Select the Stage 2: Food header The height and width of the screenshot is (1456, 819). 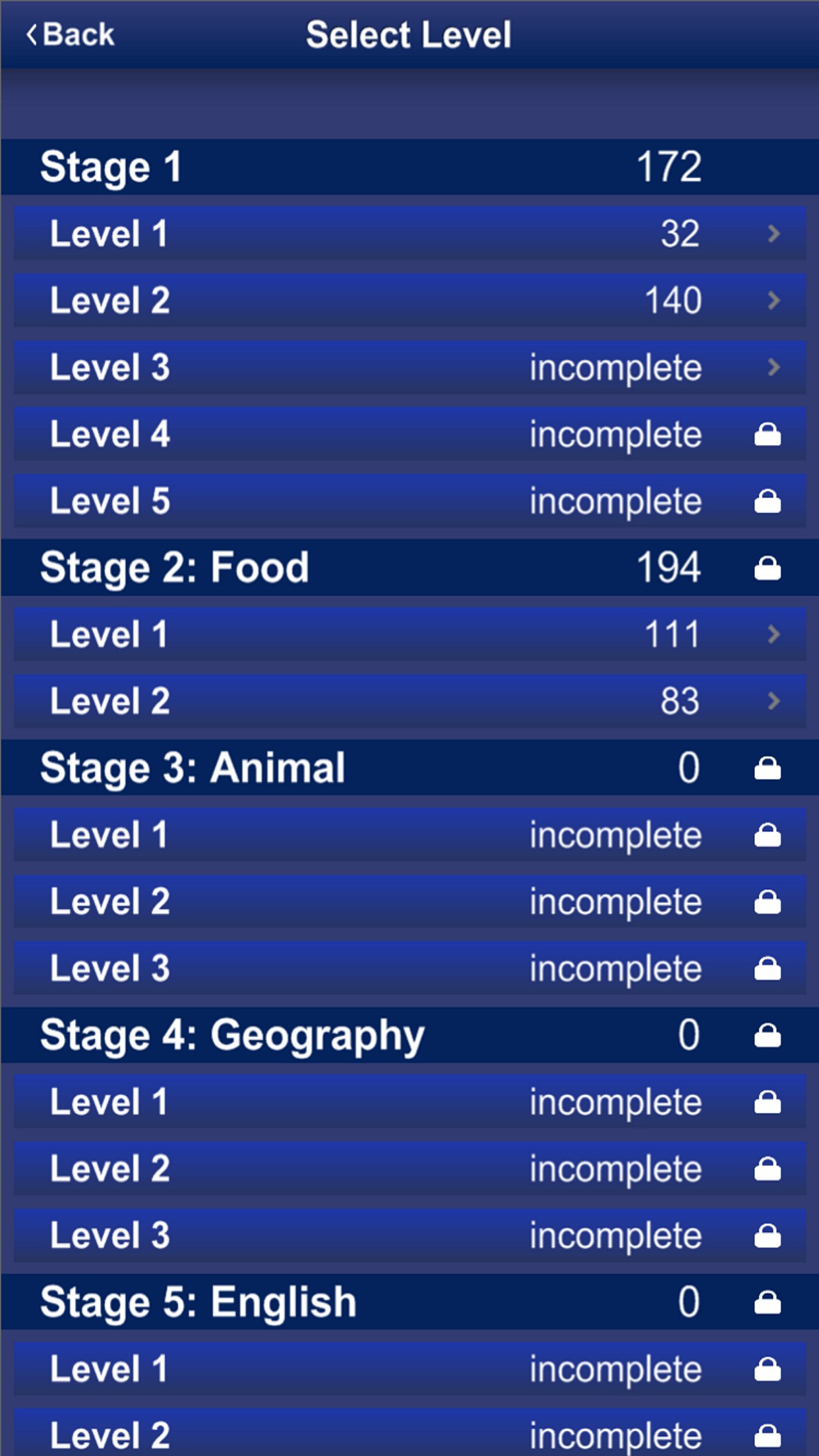coord(409,568)
